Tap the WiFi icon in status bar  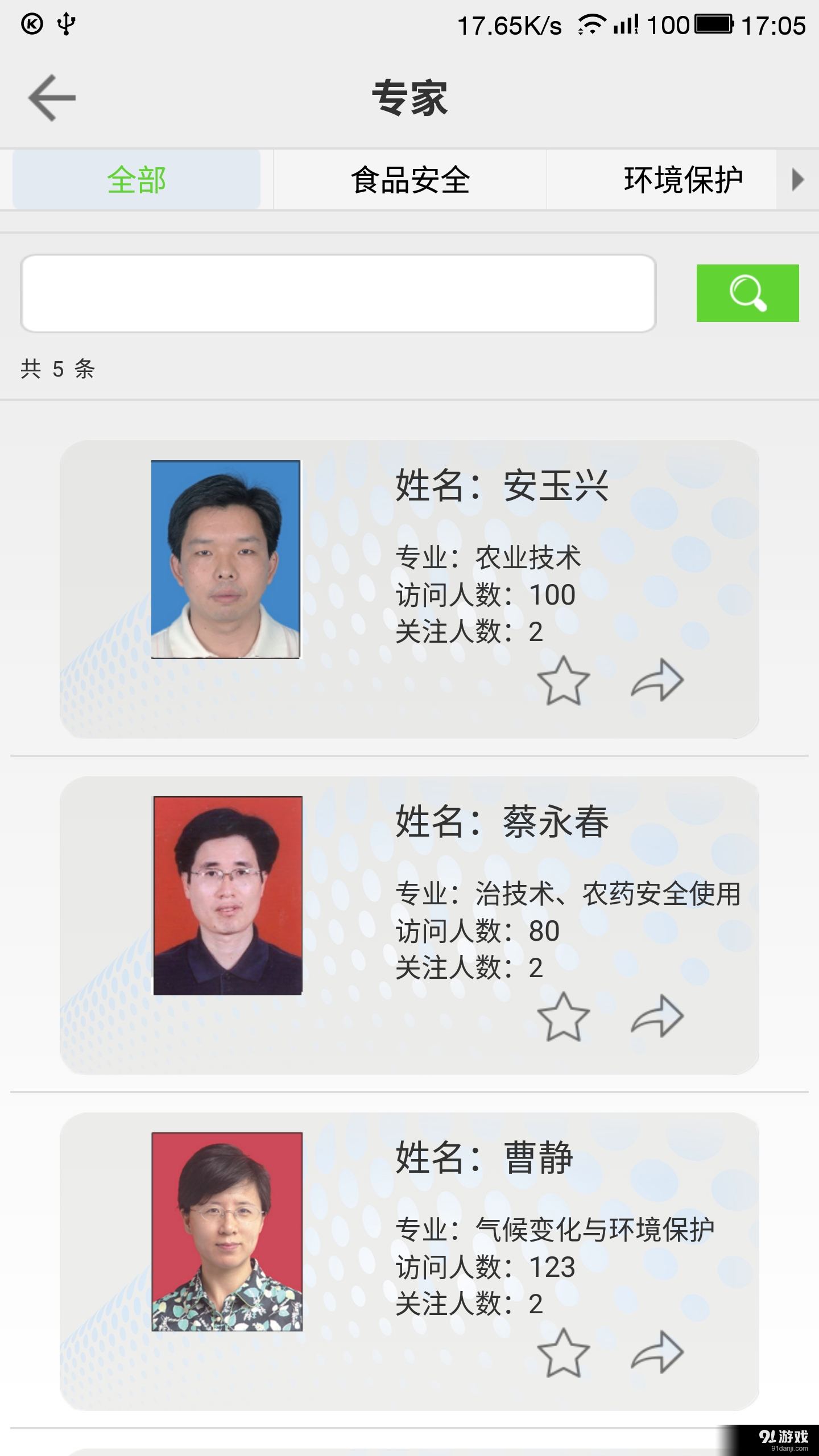[588, 24]
